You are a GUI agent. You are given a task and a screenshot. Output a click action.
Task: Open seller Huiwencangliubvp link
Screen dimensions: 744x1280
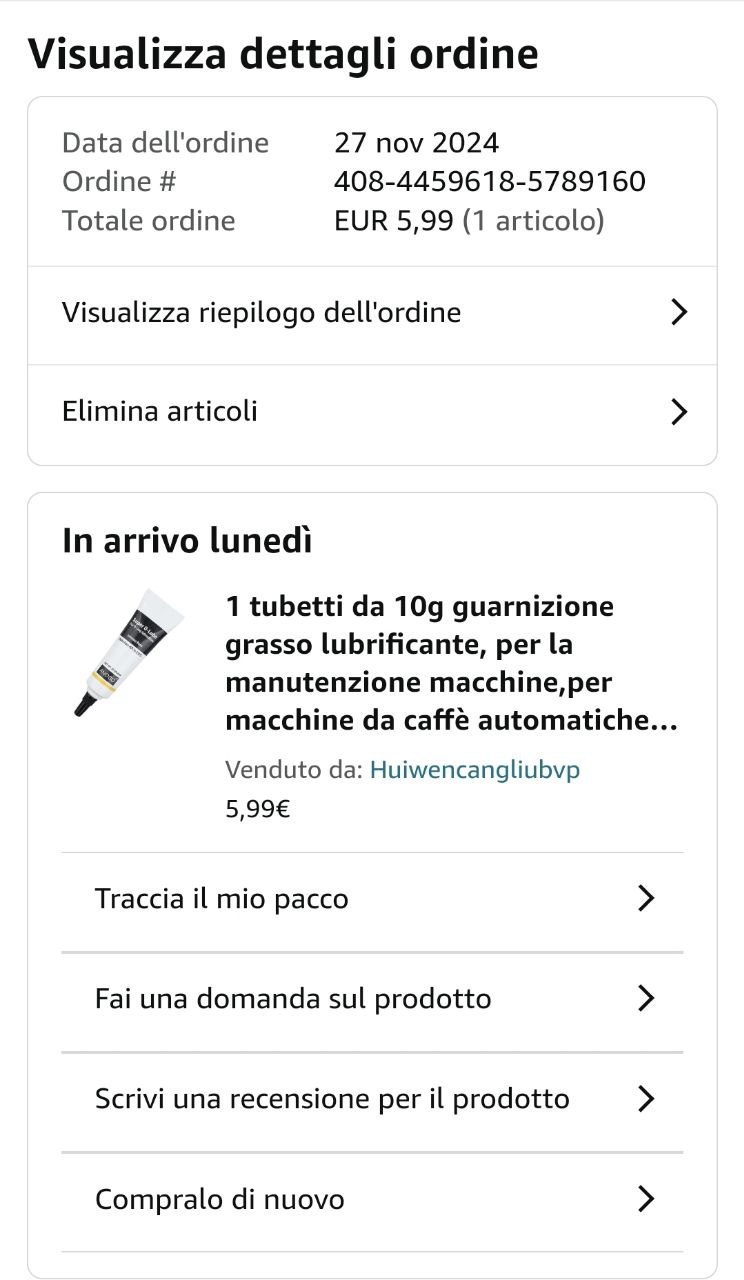[x=474, y=770]
